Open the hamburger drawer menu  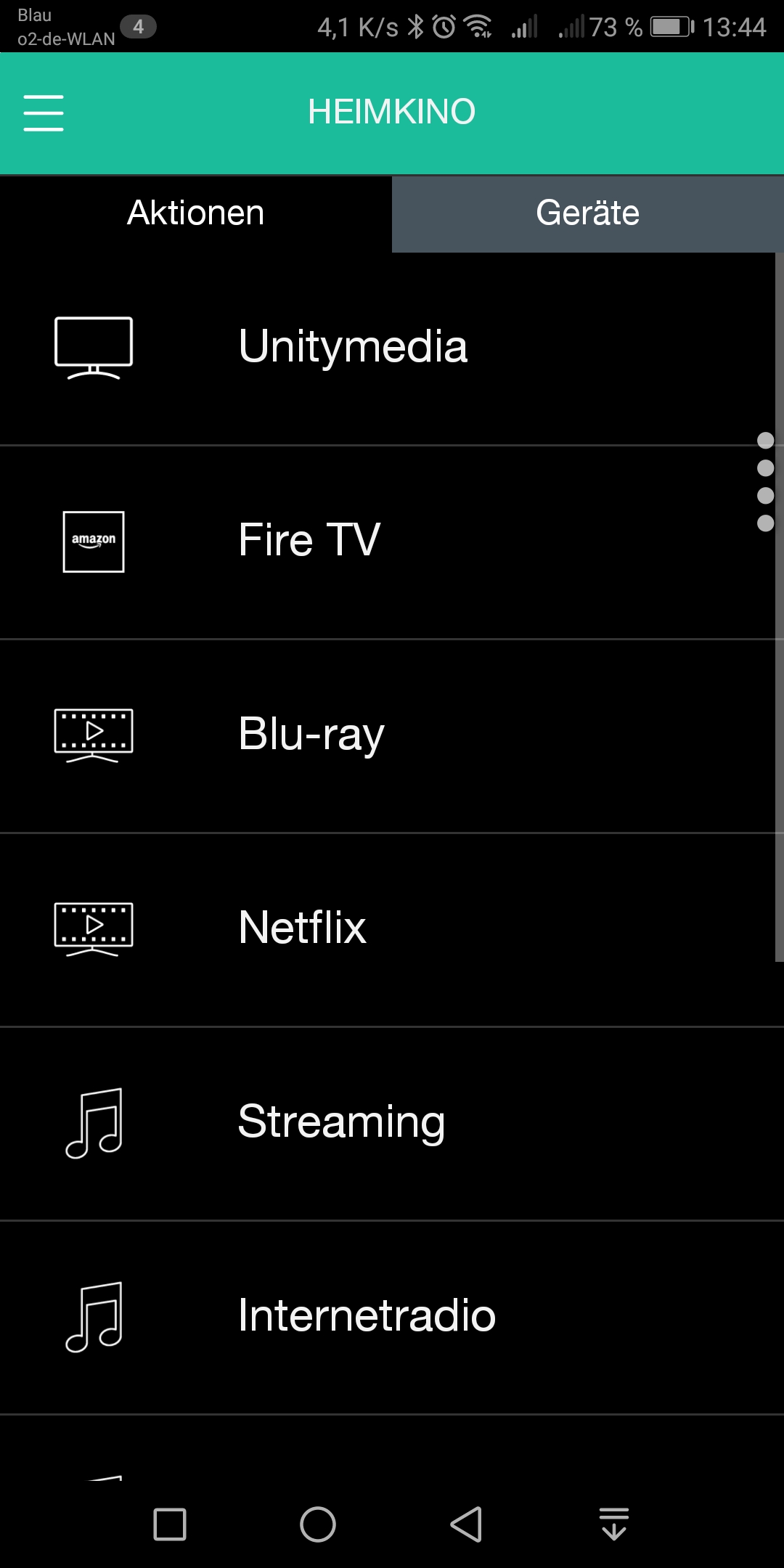[44, 113]
